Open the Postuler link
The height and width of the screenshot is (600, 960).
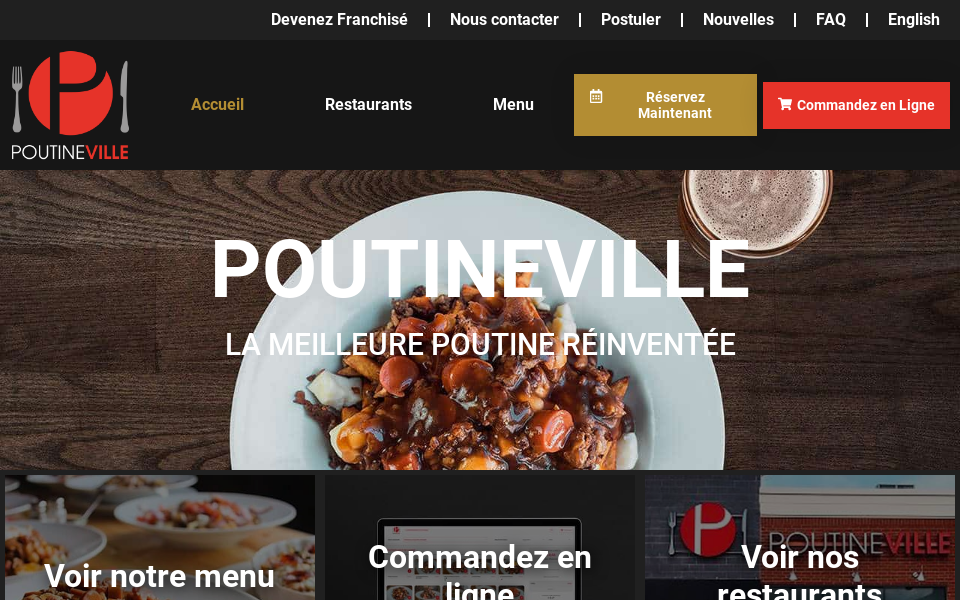(x=630, y=20)
